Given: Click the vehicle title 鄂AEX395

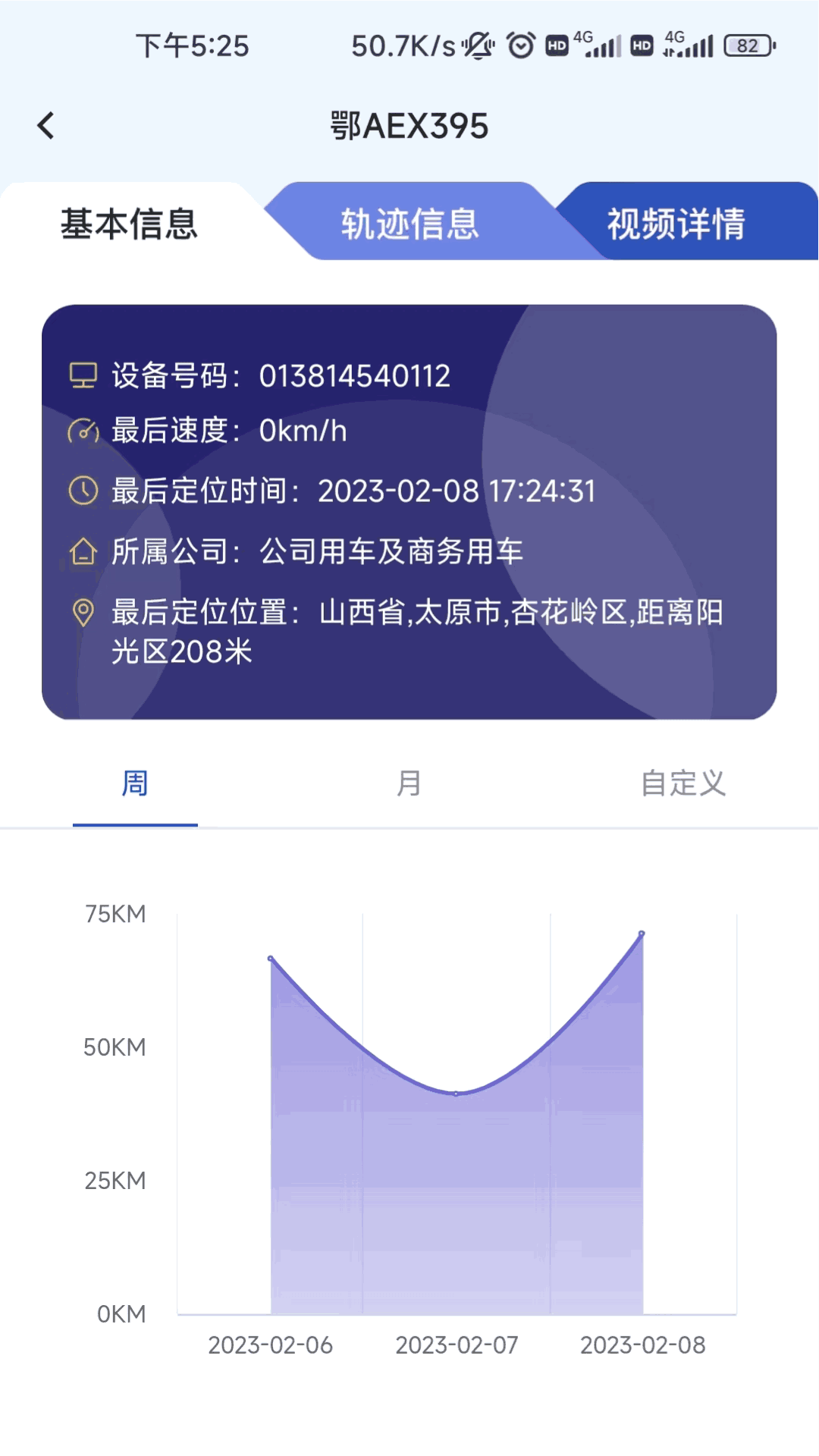Looking at the screenshot, I should [409, 124].
